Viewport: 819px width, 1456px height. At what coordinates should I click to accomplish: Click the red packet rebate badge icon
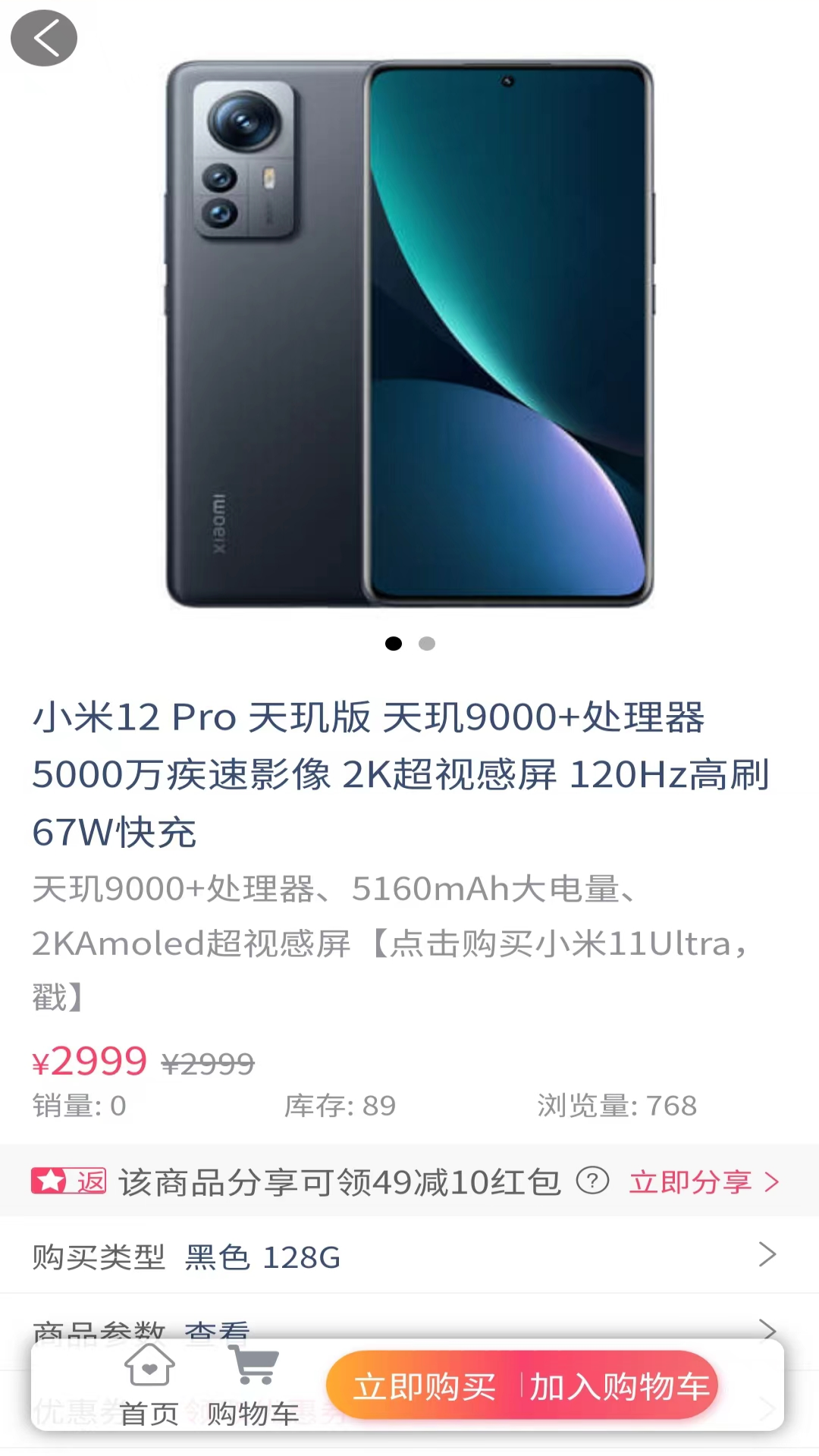[68, 1181]
